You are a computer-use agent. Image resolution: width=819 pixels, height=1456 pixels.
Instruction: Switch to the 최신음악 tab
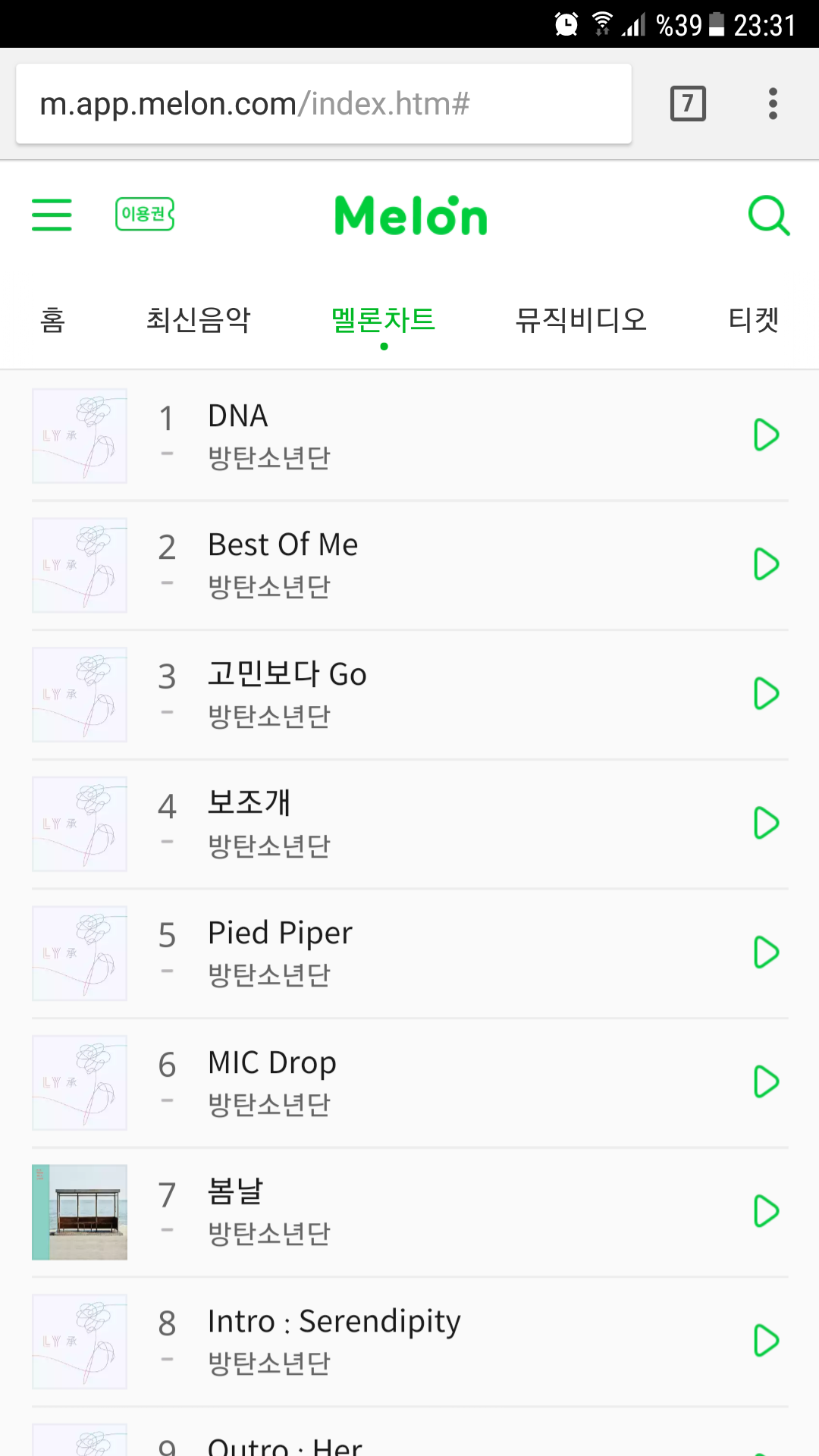pos(198,320)
